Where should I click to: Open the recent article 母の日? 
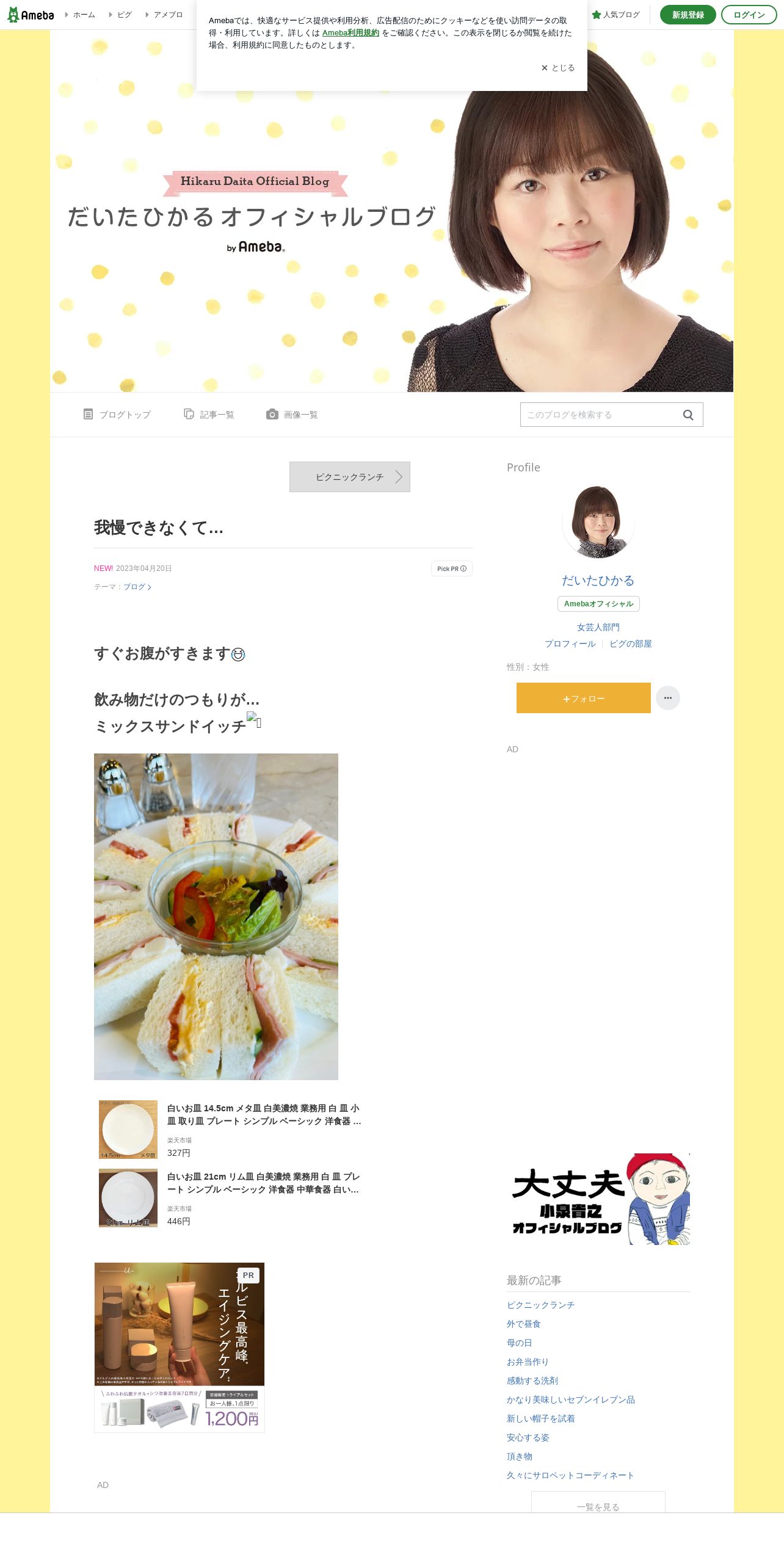click(x=520, y=1343)
